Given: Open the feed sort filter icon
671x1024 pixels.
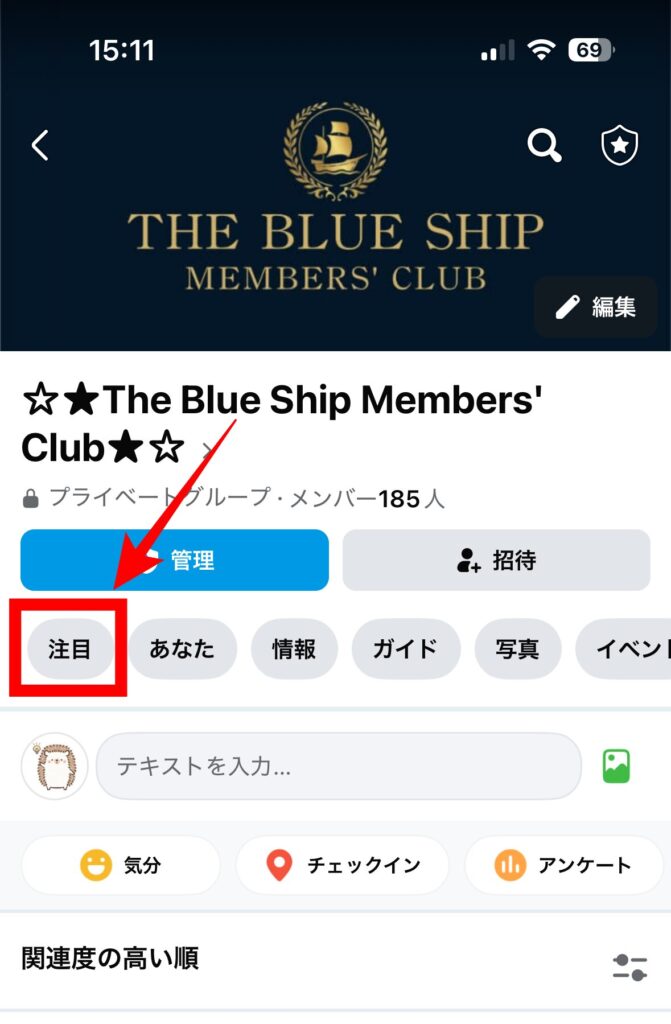Looking at the screenshot, I should click(629, 967).
